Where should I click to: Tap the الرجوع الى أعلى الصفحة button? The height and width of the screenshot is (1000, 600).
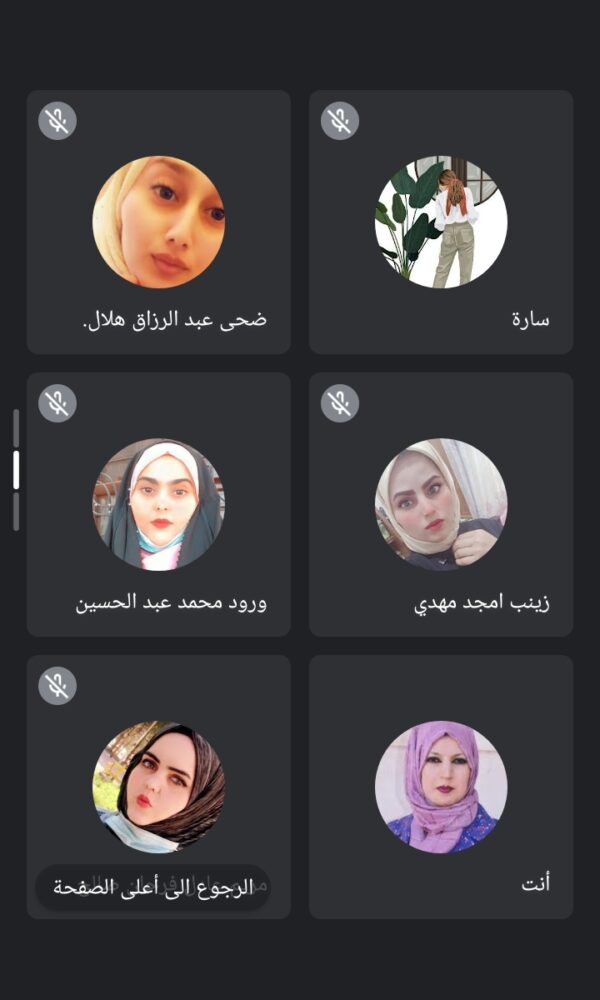point(153,887)
